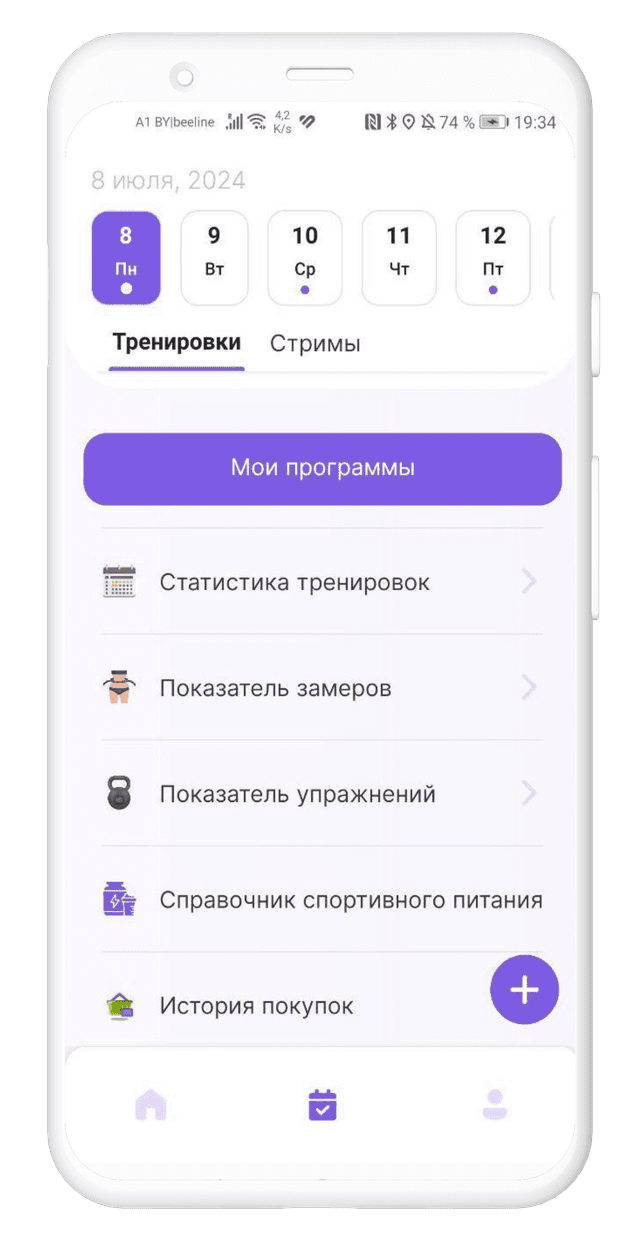This screenshot has height=1259, width=640.
Task: Select Friday the 12th
Action: 492,257
